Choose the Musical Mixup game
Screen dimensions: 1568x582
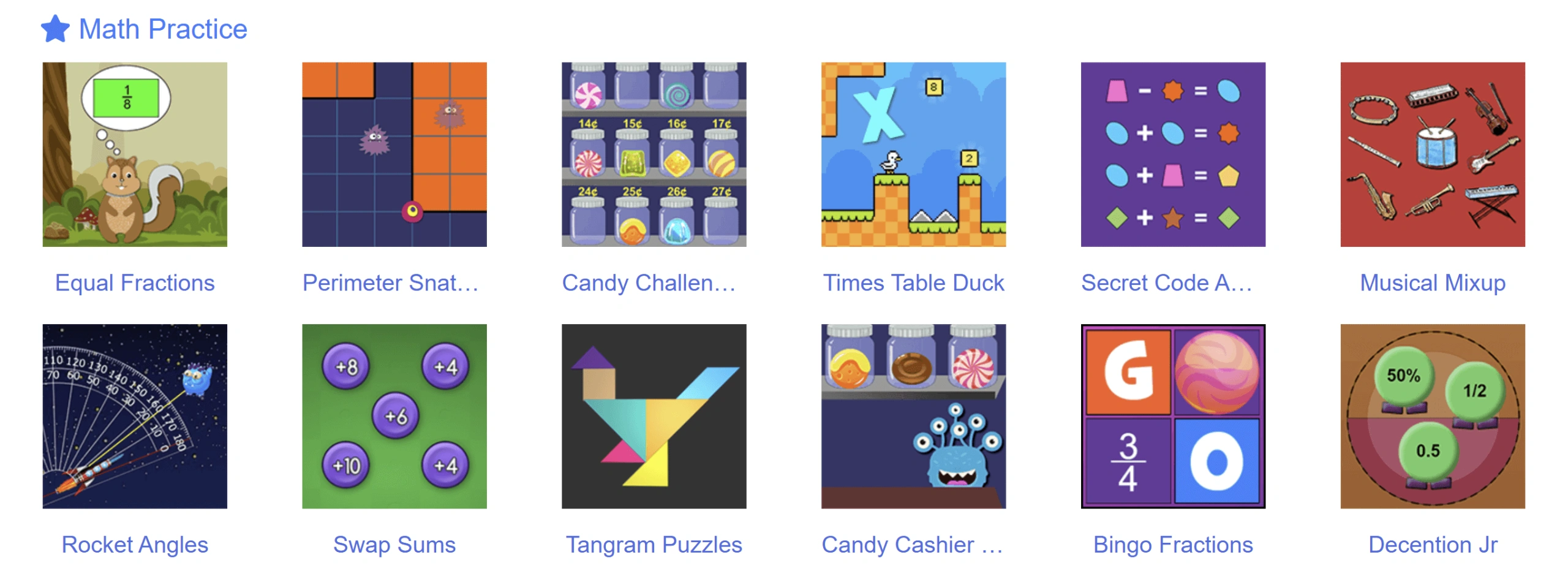(x=1432, y=154)
